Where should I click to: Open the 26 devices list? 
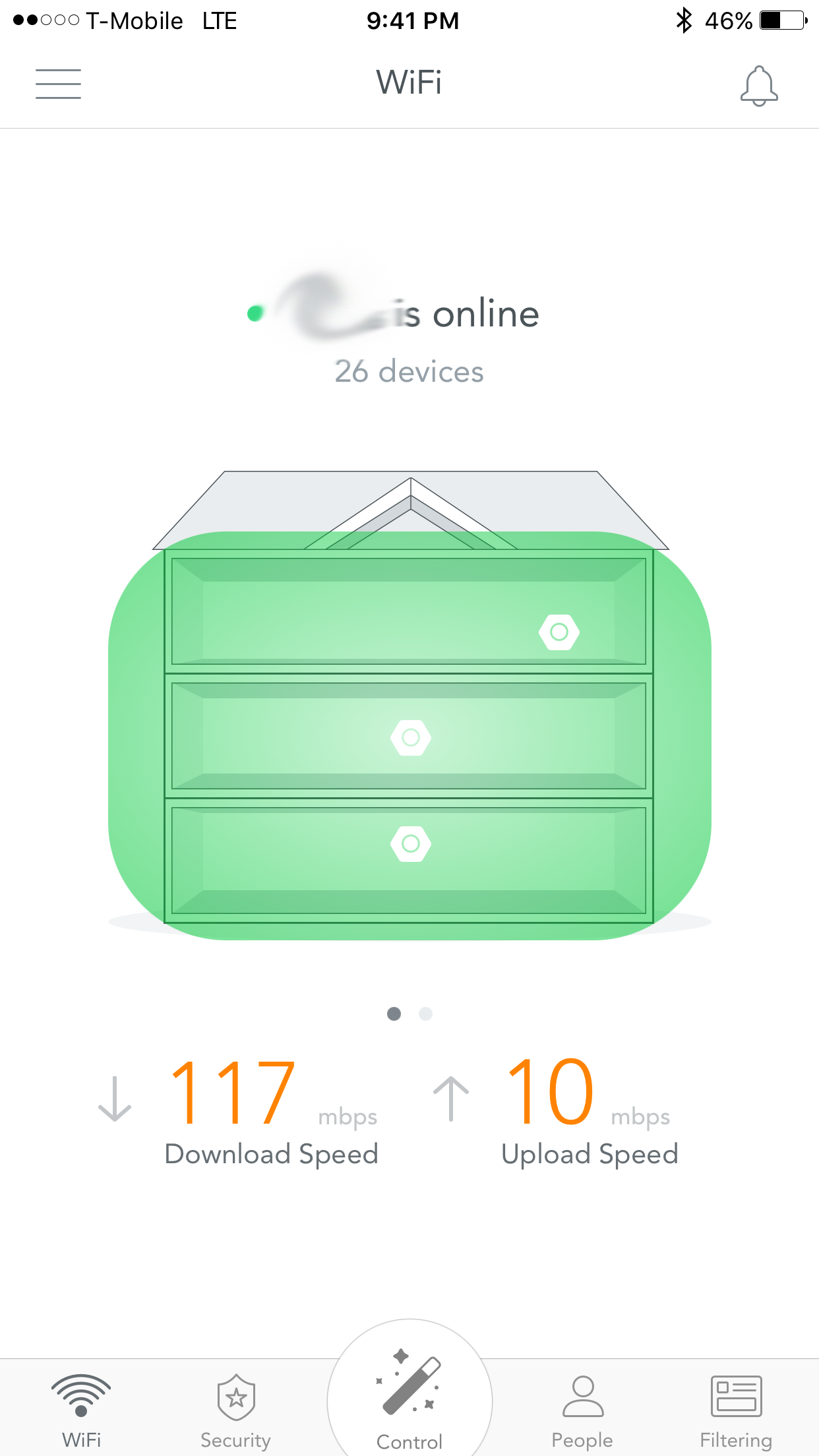coord(409,371)
